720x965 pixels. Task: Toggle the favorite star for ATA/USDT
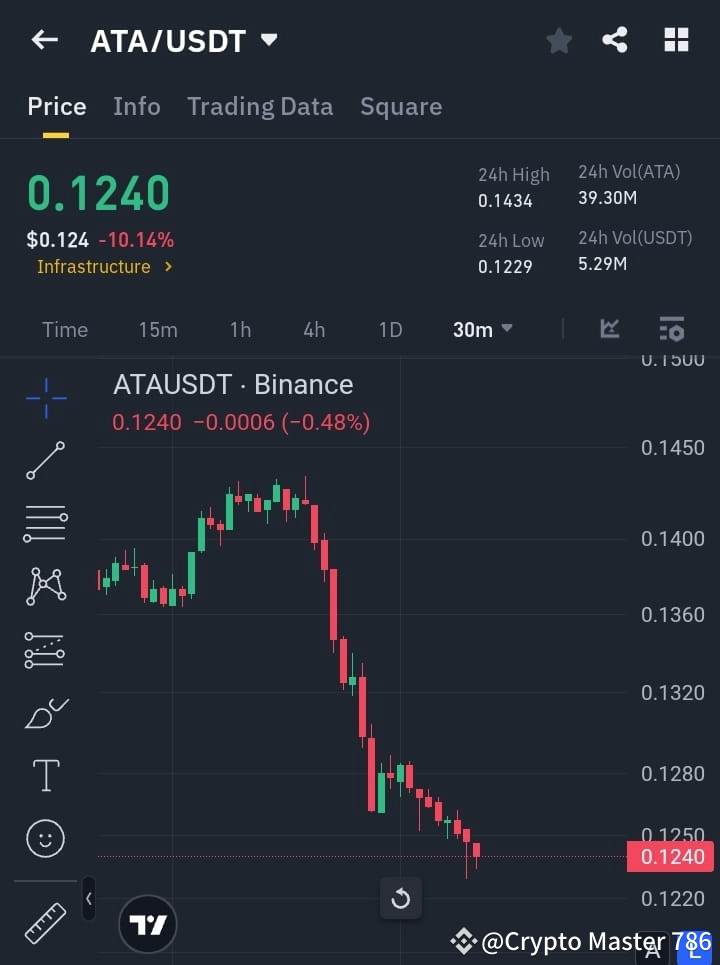[x=559, y=40]
